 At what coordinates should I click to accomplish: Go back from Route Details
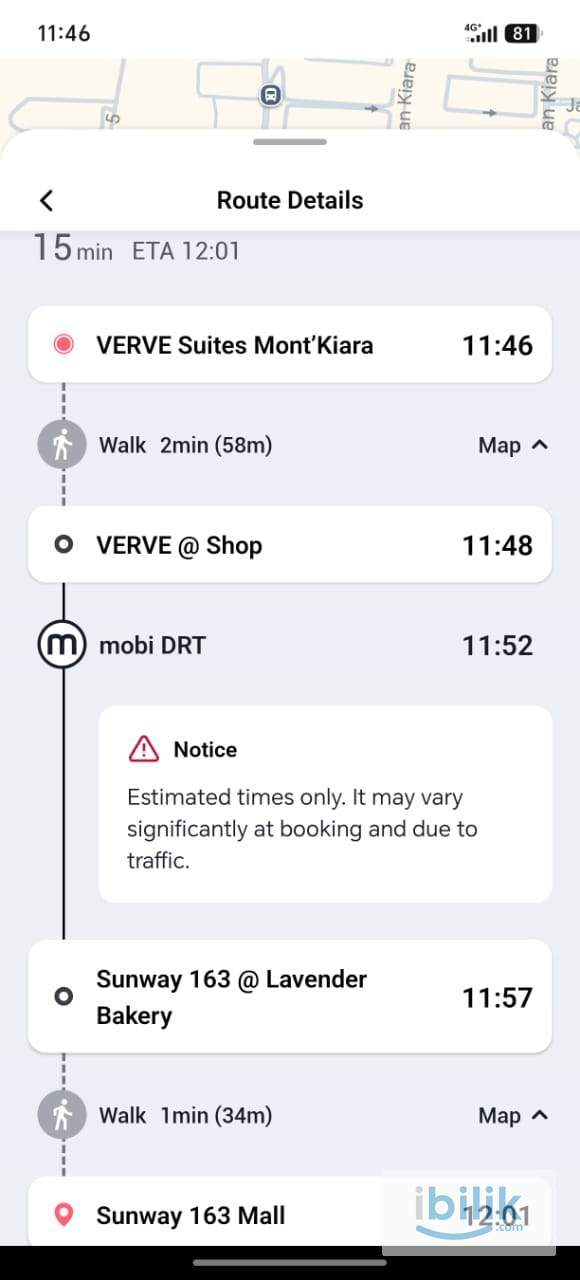(x=46, y=200)
